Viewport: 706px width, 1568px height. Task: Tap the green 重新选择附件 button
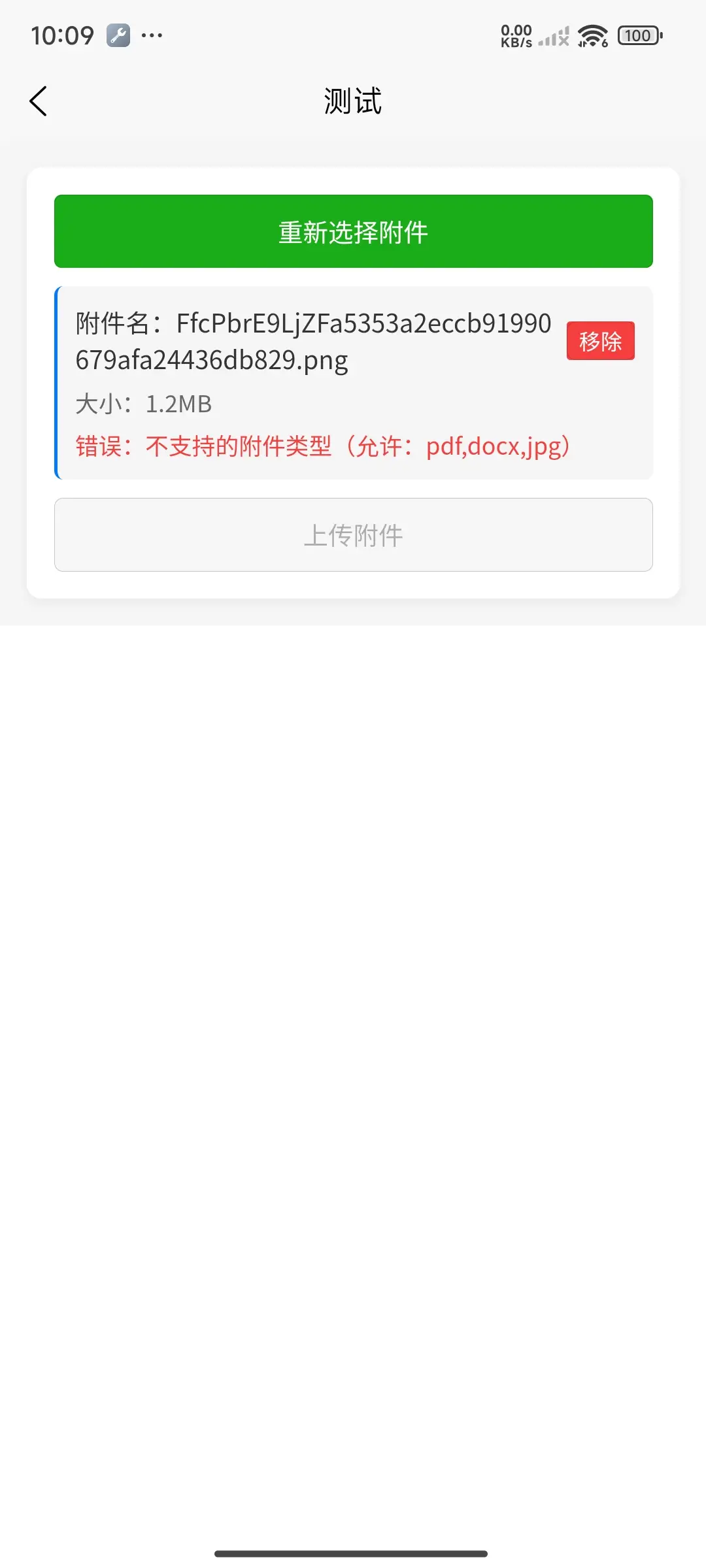[x=354, y=231]
